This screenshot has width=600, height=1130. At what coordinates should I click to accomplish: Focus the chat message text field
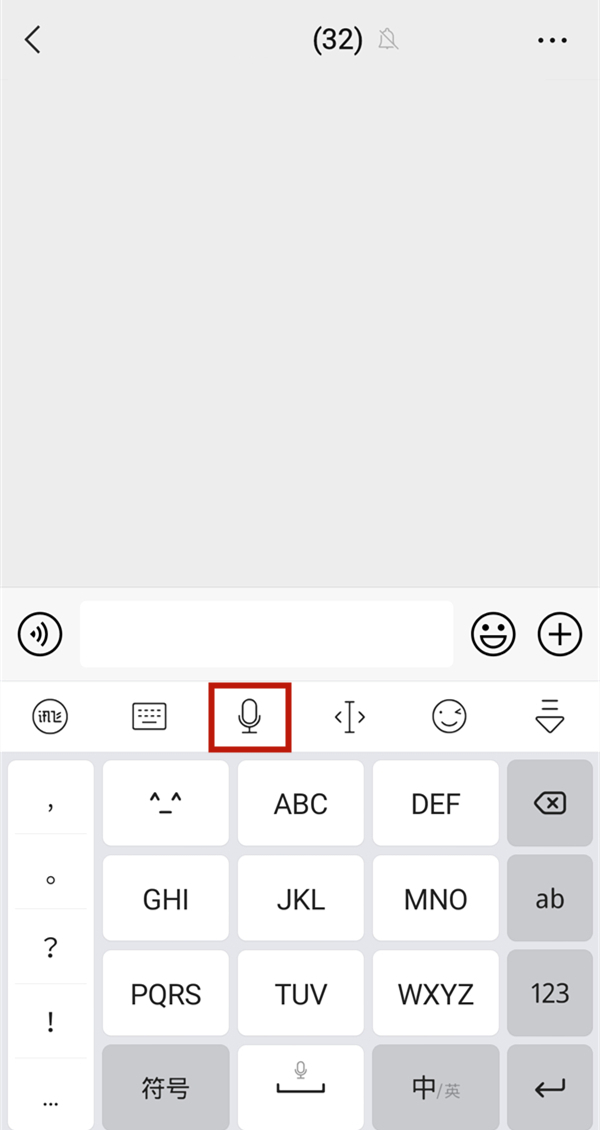[267, 634]
